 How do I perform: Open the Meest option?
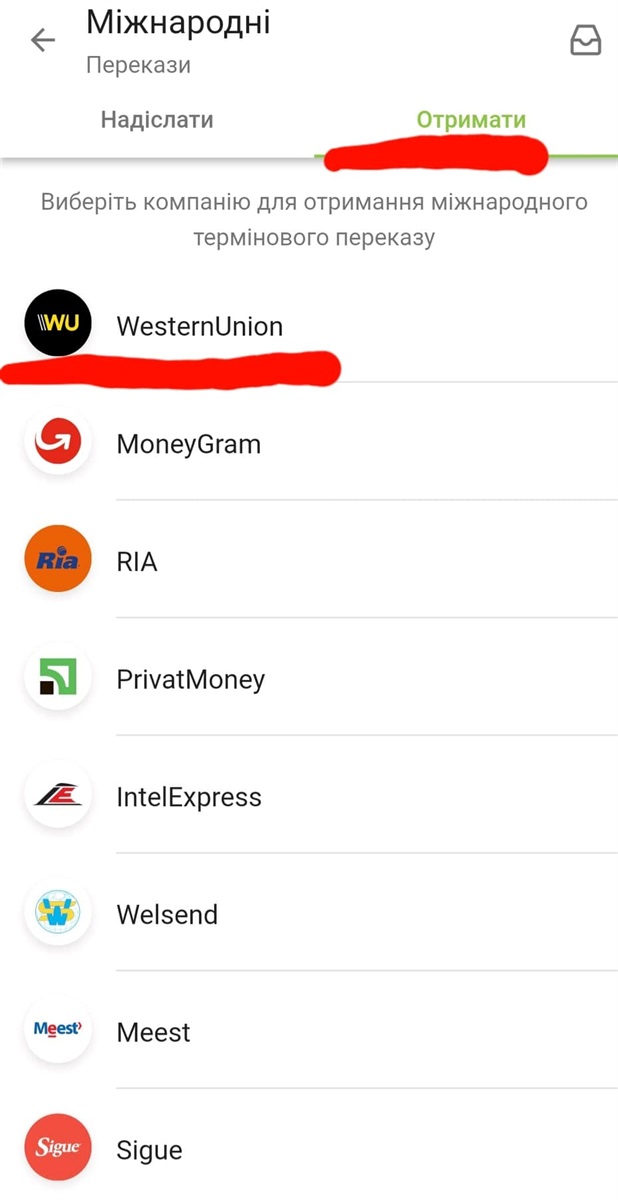(x=309, y=1030)
